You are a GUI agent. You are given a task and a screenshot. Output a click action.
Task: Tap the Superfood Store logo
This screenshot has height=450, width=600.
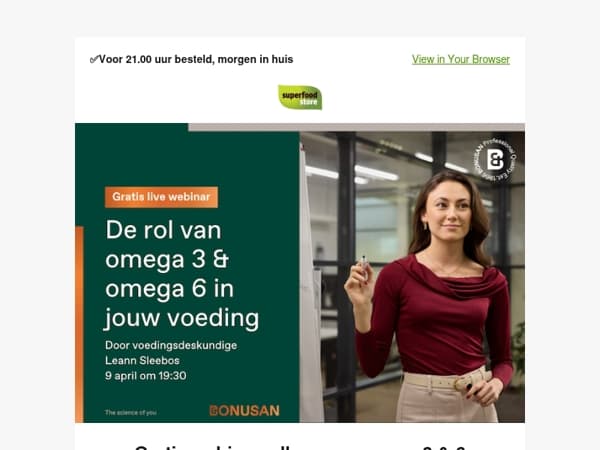click(x=300, y=97)
